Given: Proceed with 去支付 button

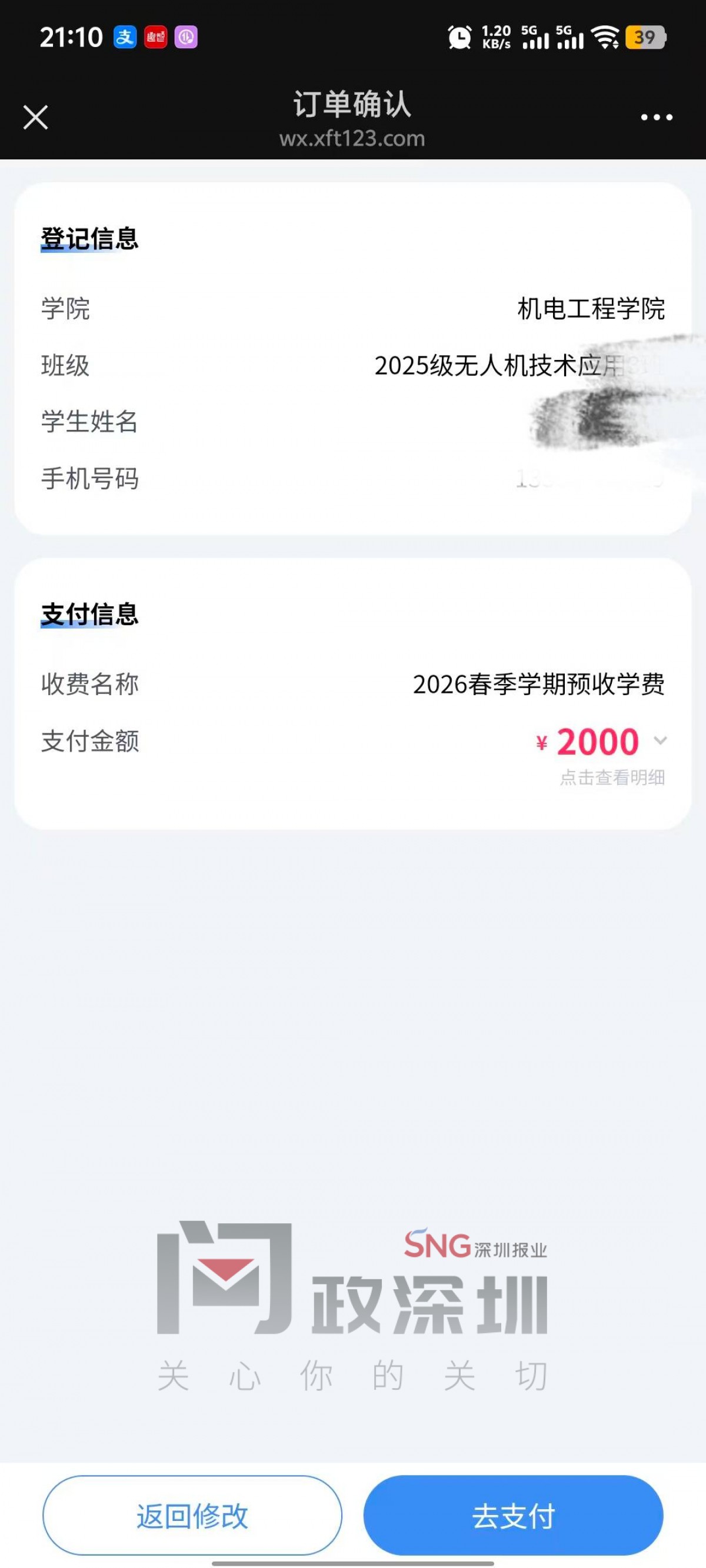Looking at the screenshot, I should tap(513, 1515).
